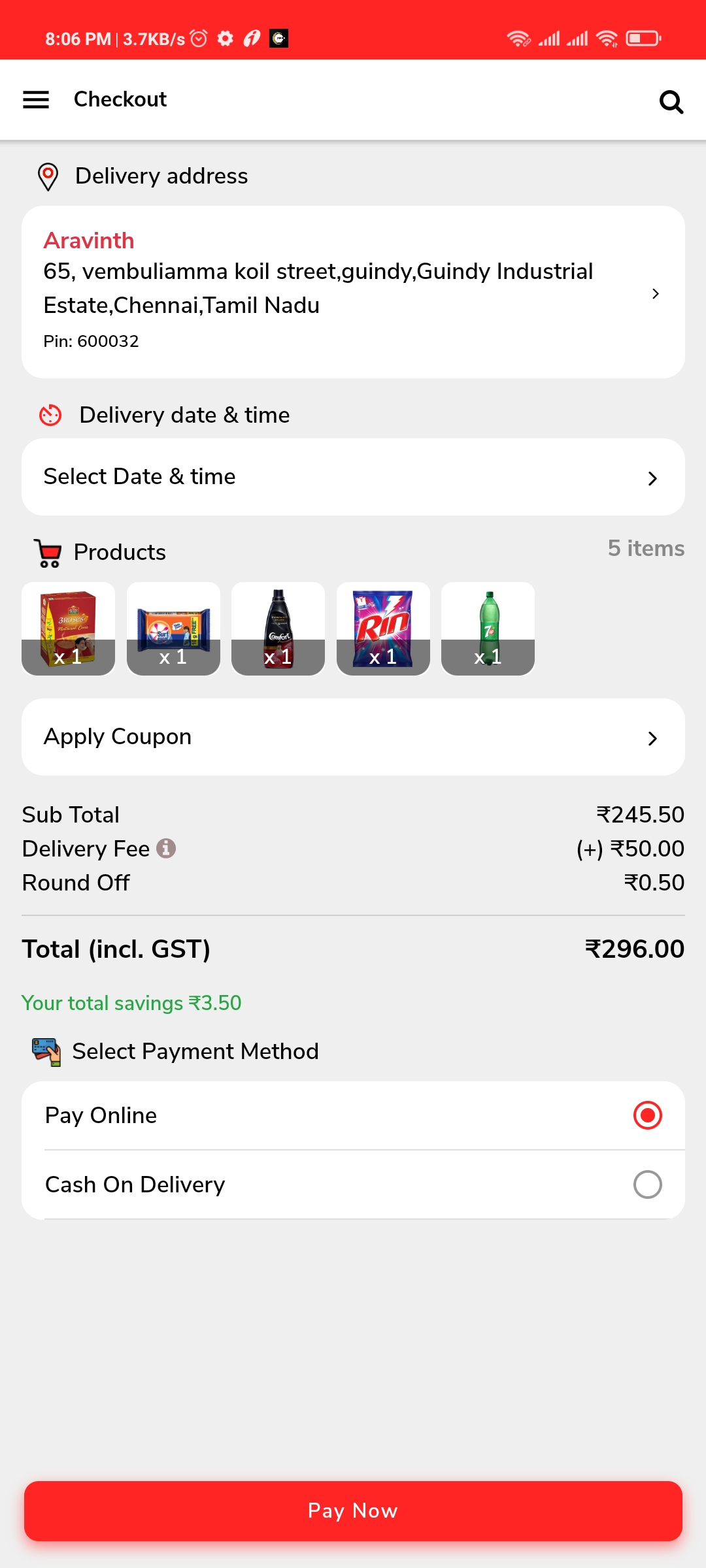View the Comfort fabric conditioner product
The height and width of the screenshot is (1568, 706).
pos(278,629)
